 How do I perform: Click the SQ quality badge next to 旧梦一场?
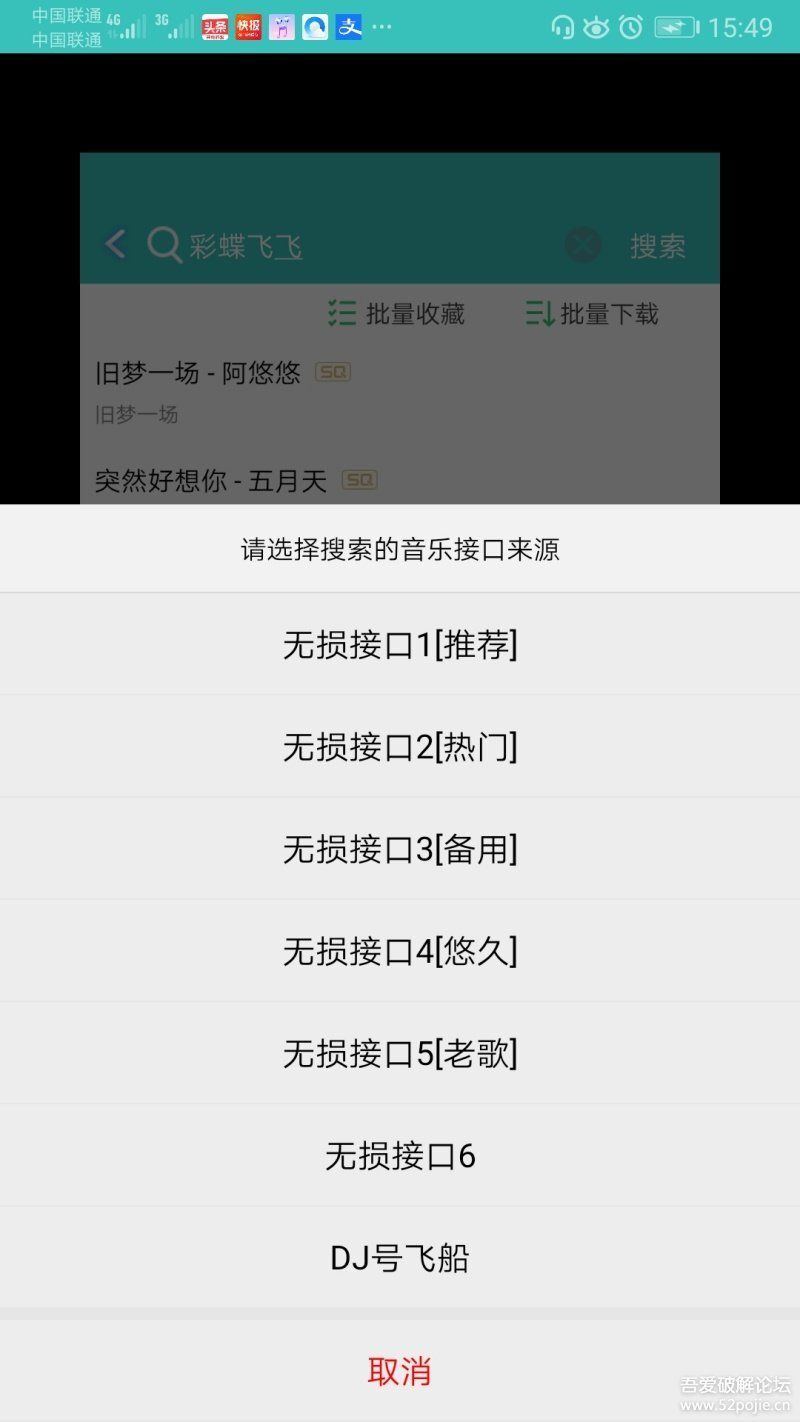(x=332, y=371)
